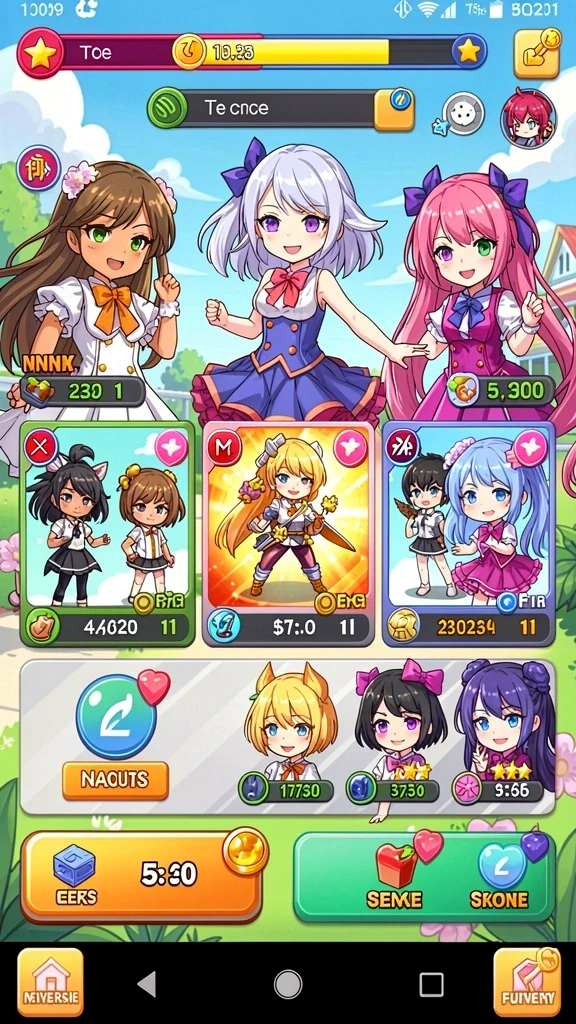This screenshot has width=576, height=1024.
Task: Open the MIVERSIE house button
Action: pyautogui.click(x=50, y=982)
